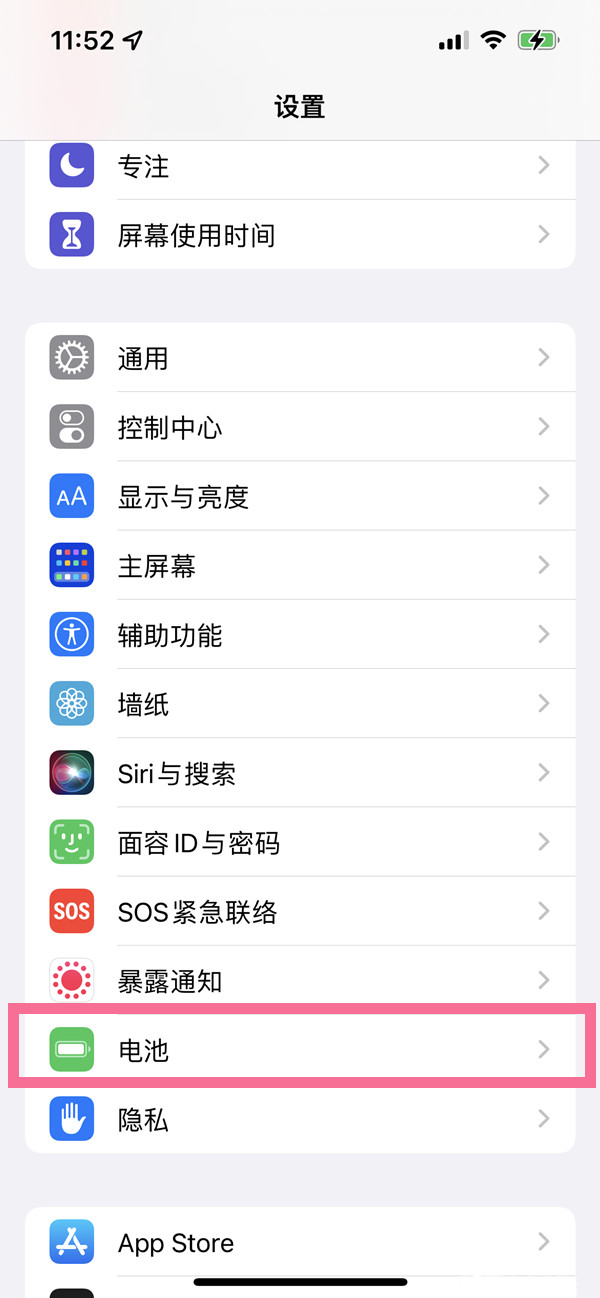Open Siri与搜索 settings
Image resolution: width=600 pixels, height=1298 pixels.
300,773
